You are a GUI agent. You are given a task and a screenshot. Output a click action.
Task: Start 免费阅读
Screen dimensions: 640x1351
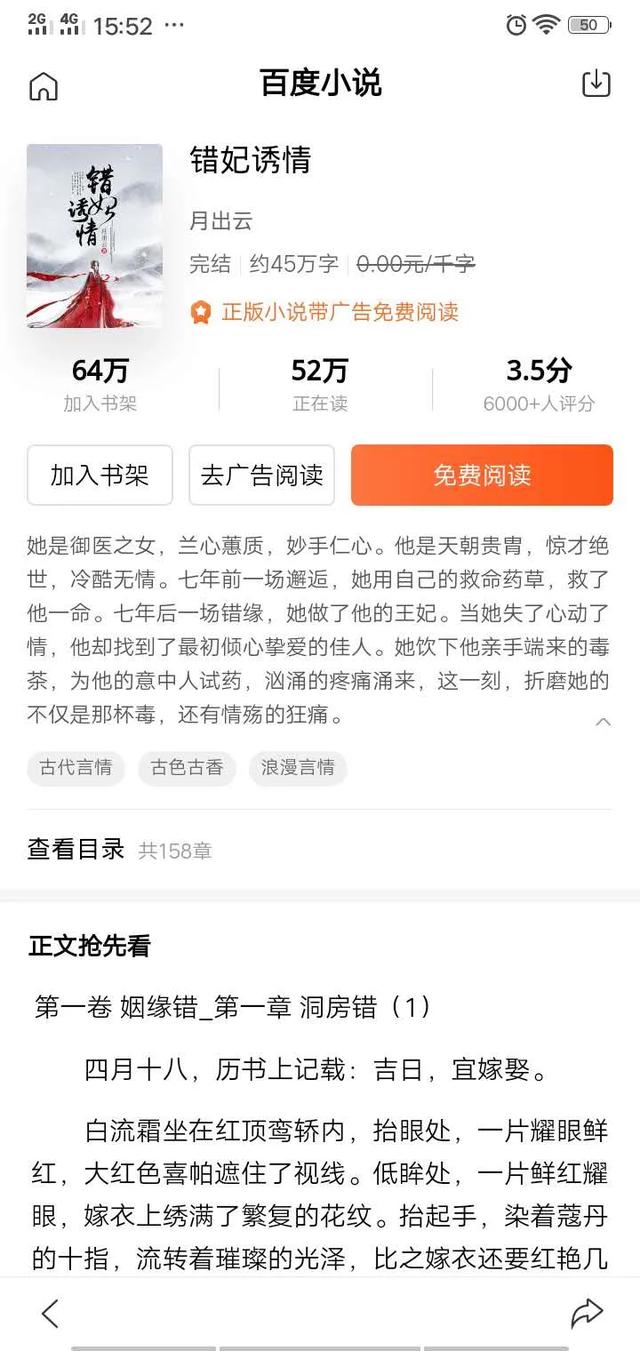481,475
